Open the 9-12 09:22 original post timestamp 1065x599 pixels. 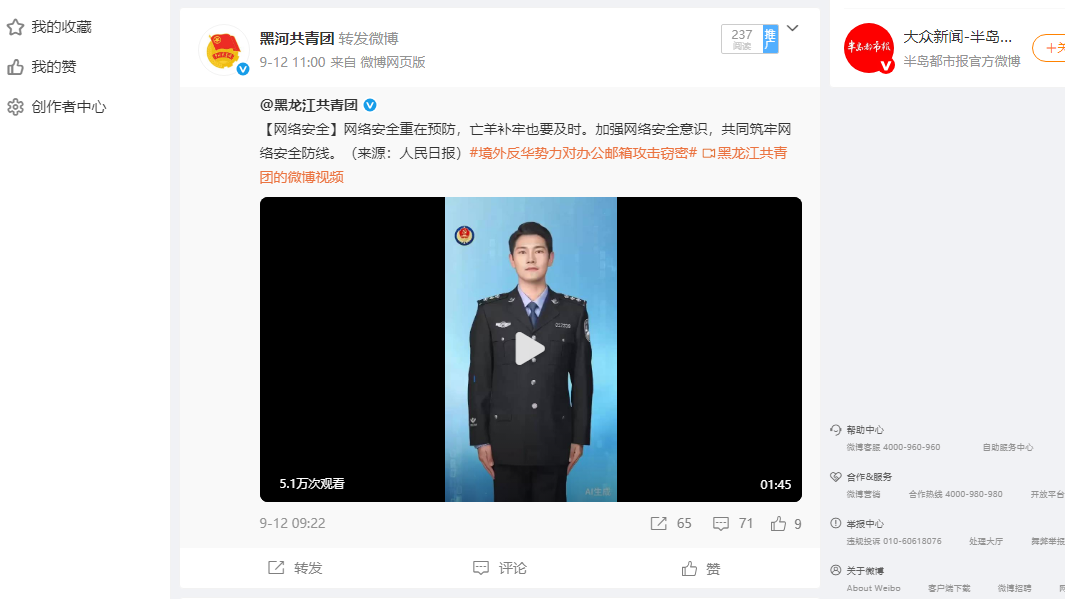click(x=292, y=523)
